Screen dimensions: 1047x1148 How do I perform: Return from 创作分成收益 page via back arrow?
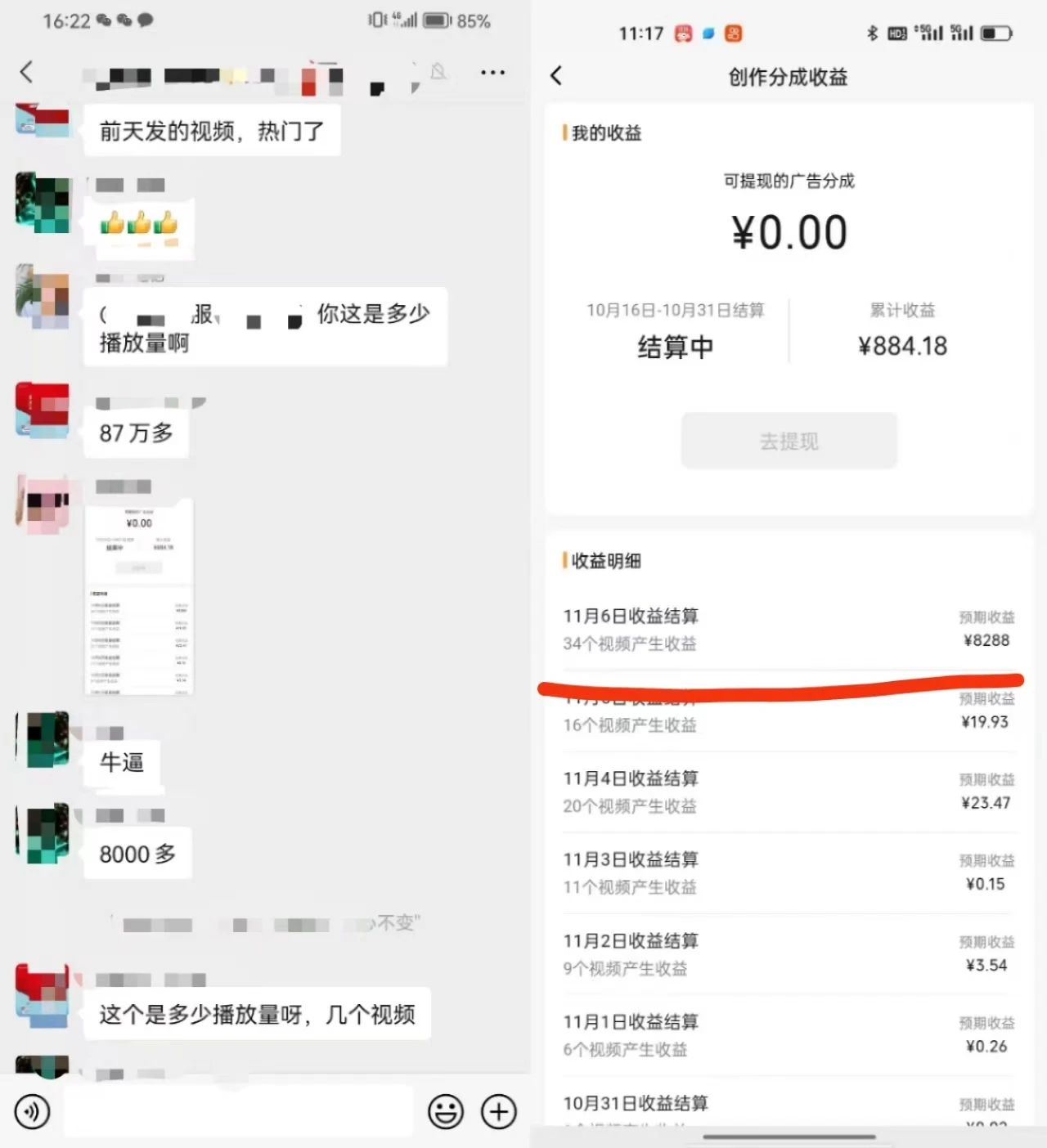557,75
